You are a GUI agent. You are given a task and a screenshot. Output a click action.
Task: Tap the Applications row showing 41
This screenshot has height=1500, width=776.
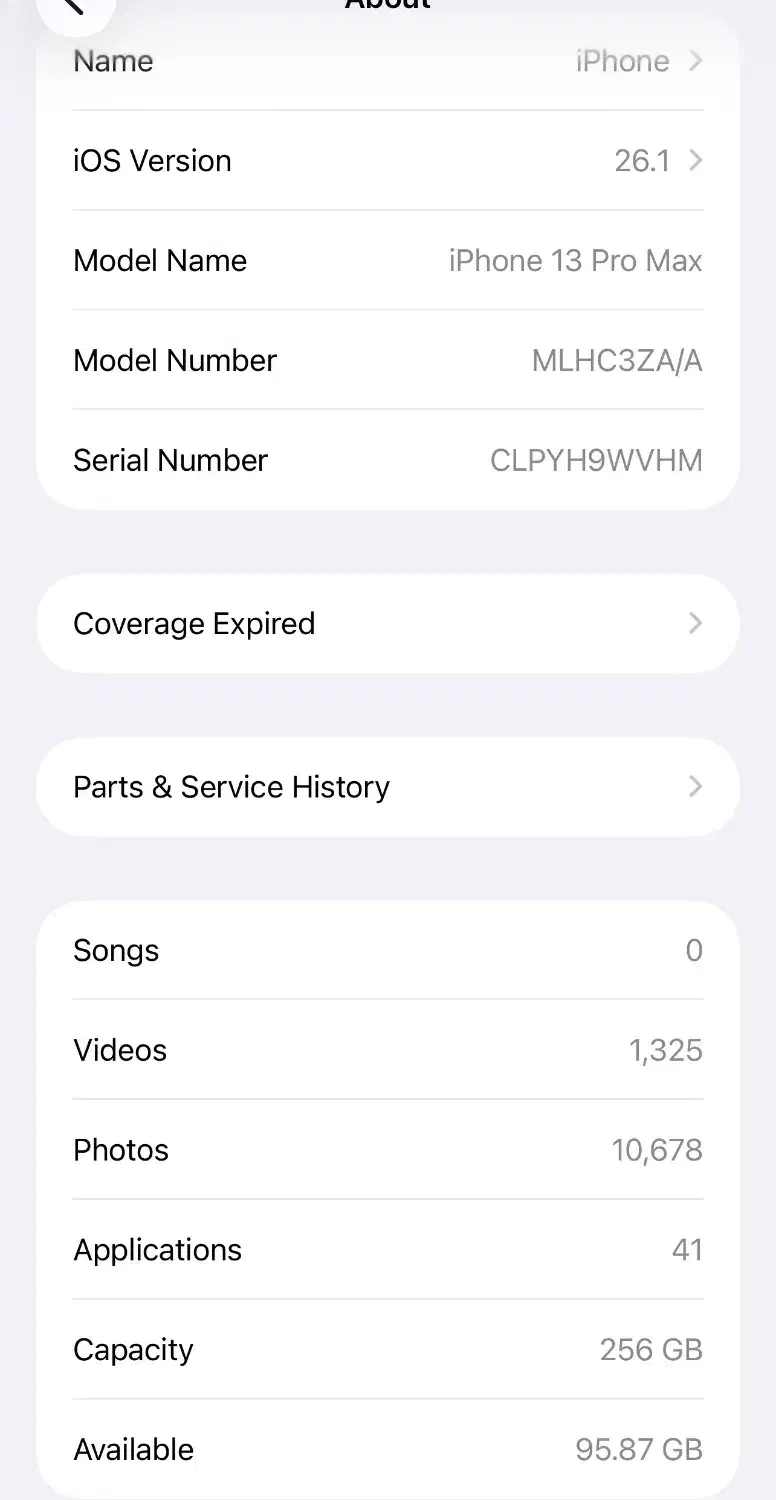(x=388, y=1249)
